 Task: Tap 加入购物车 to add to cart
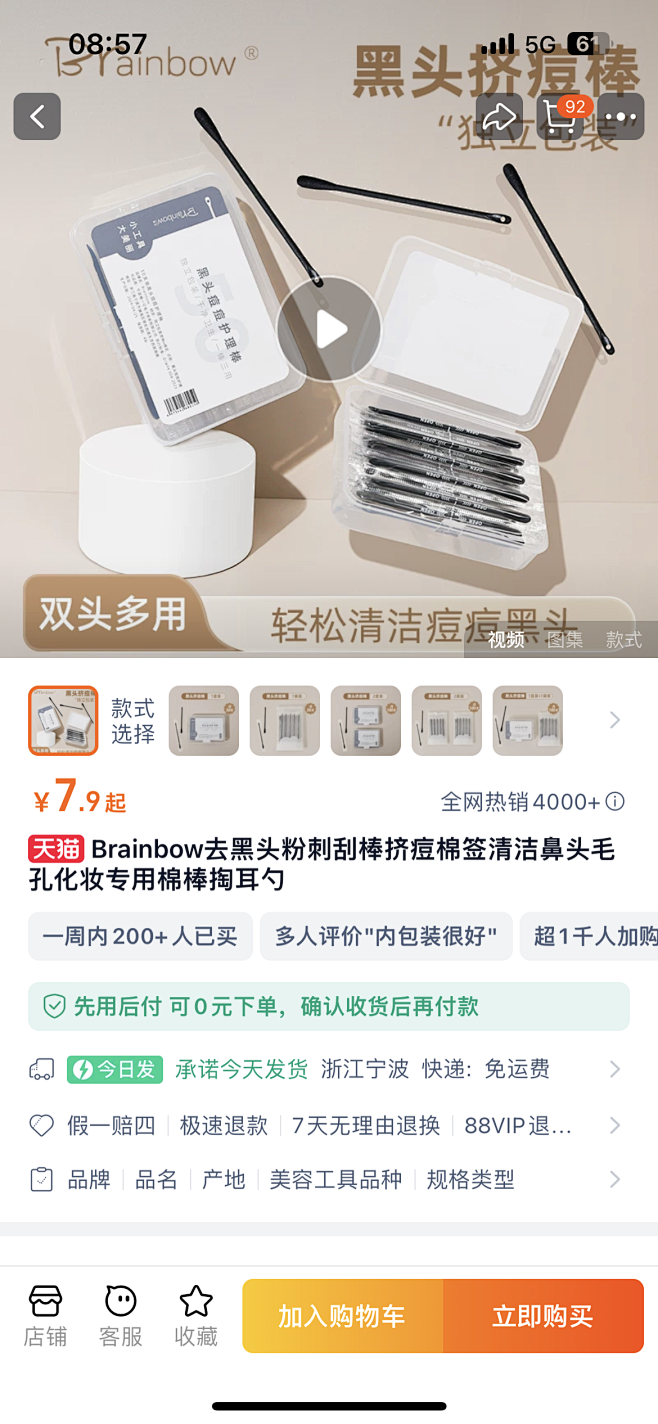pos(342,1316)
